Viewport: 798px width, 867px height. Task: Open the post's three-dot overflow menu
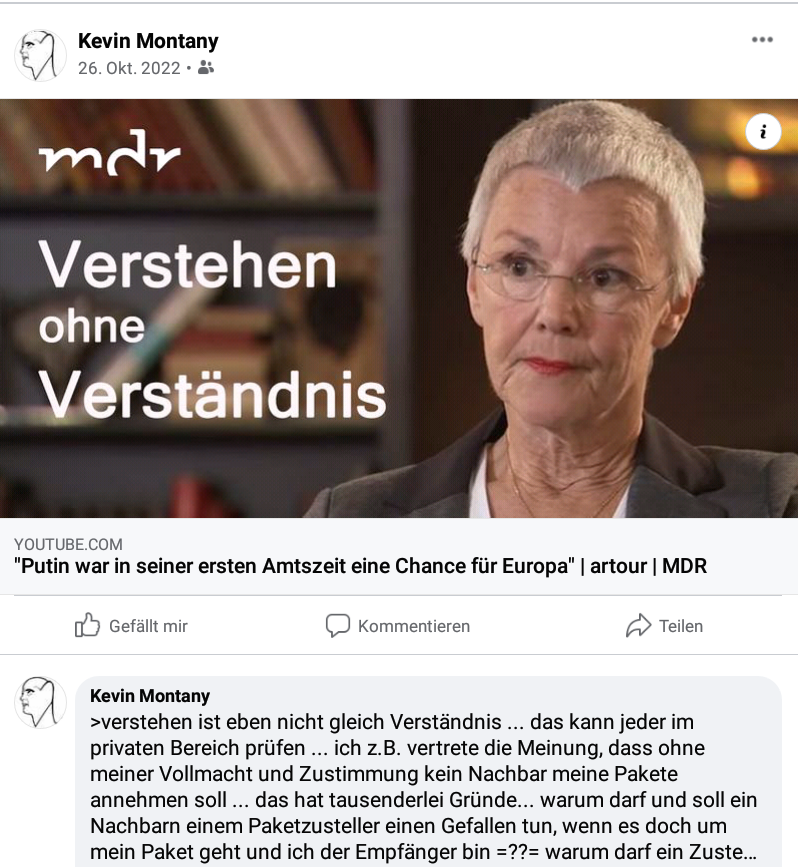click(x=762, y=40)
